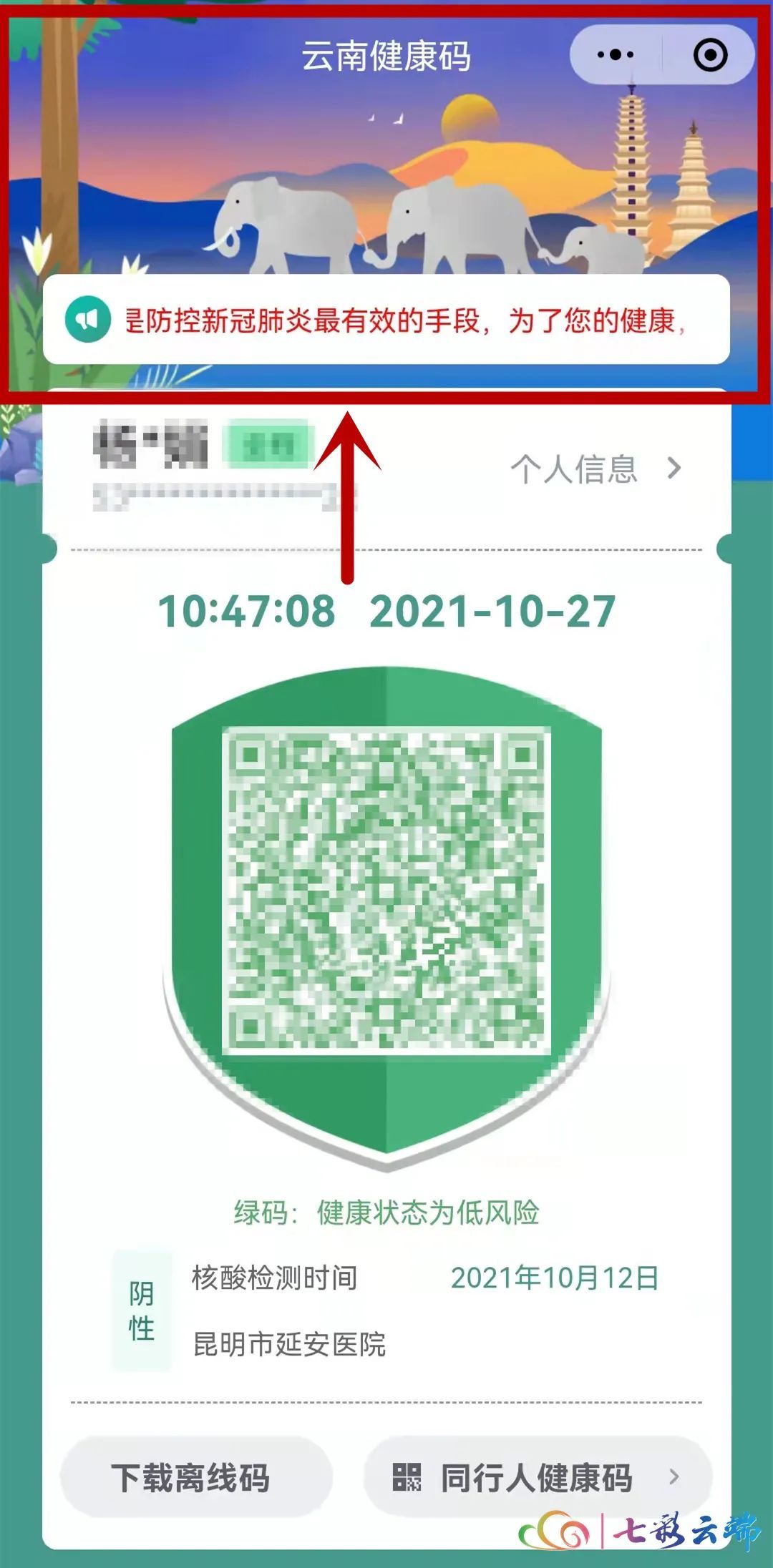Open the mini program more options menu

pos(615,55)
